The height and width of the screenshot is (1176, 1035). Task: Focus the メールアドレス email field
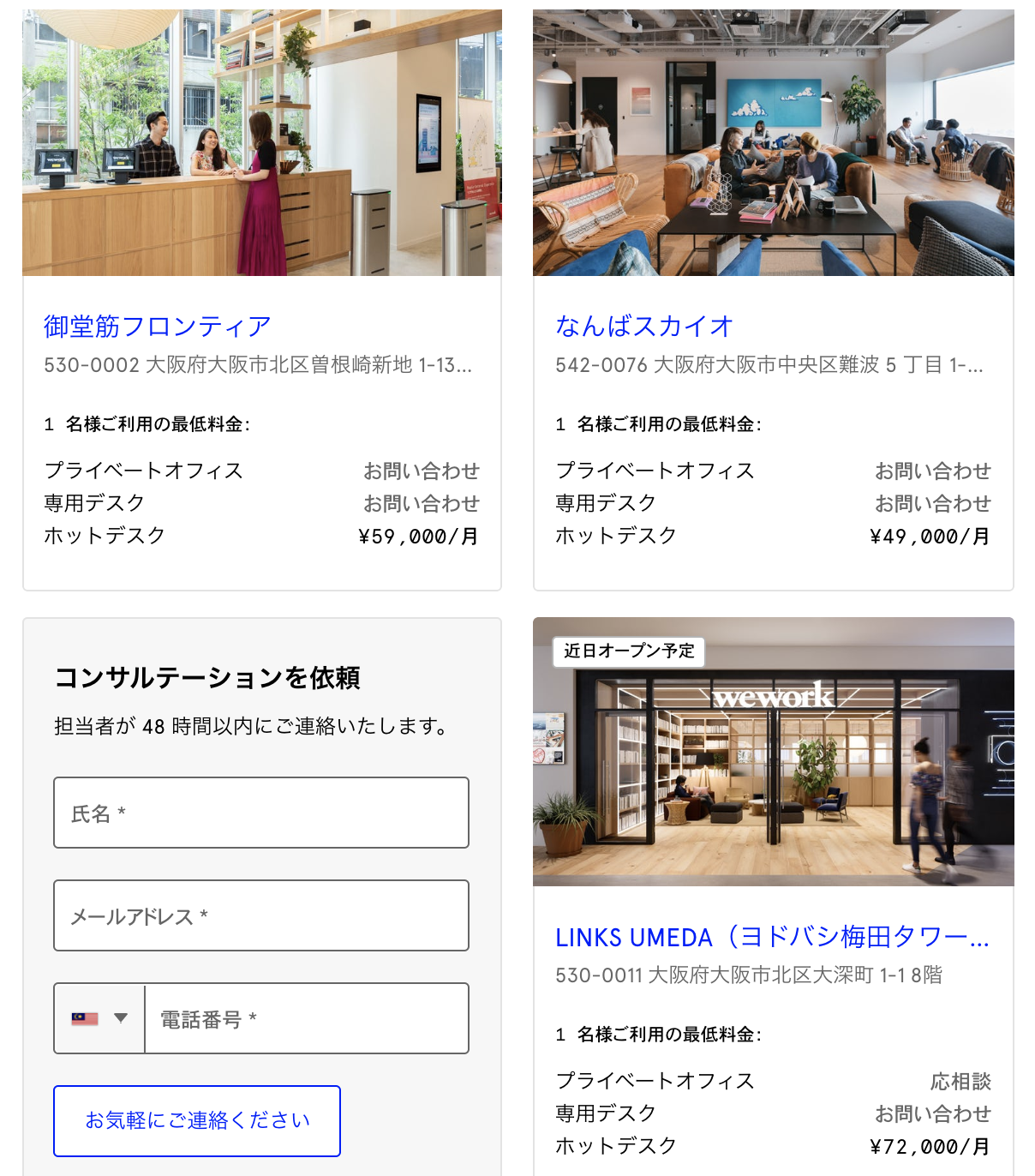click(261, 915)
